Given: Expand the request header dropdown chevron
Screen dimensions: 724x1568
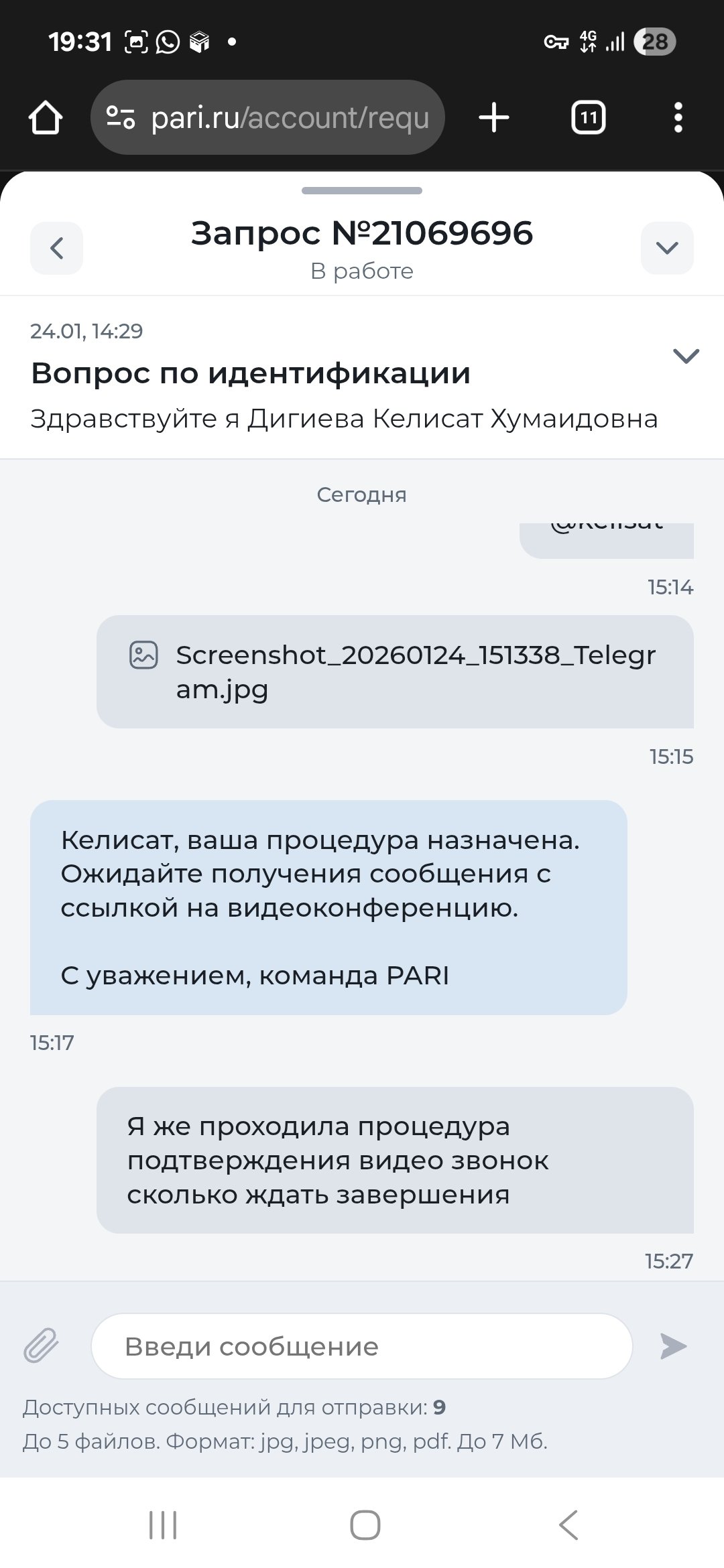Looking at the screenshot, I should click(666, 248).
